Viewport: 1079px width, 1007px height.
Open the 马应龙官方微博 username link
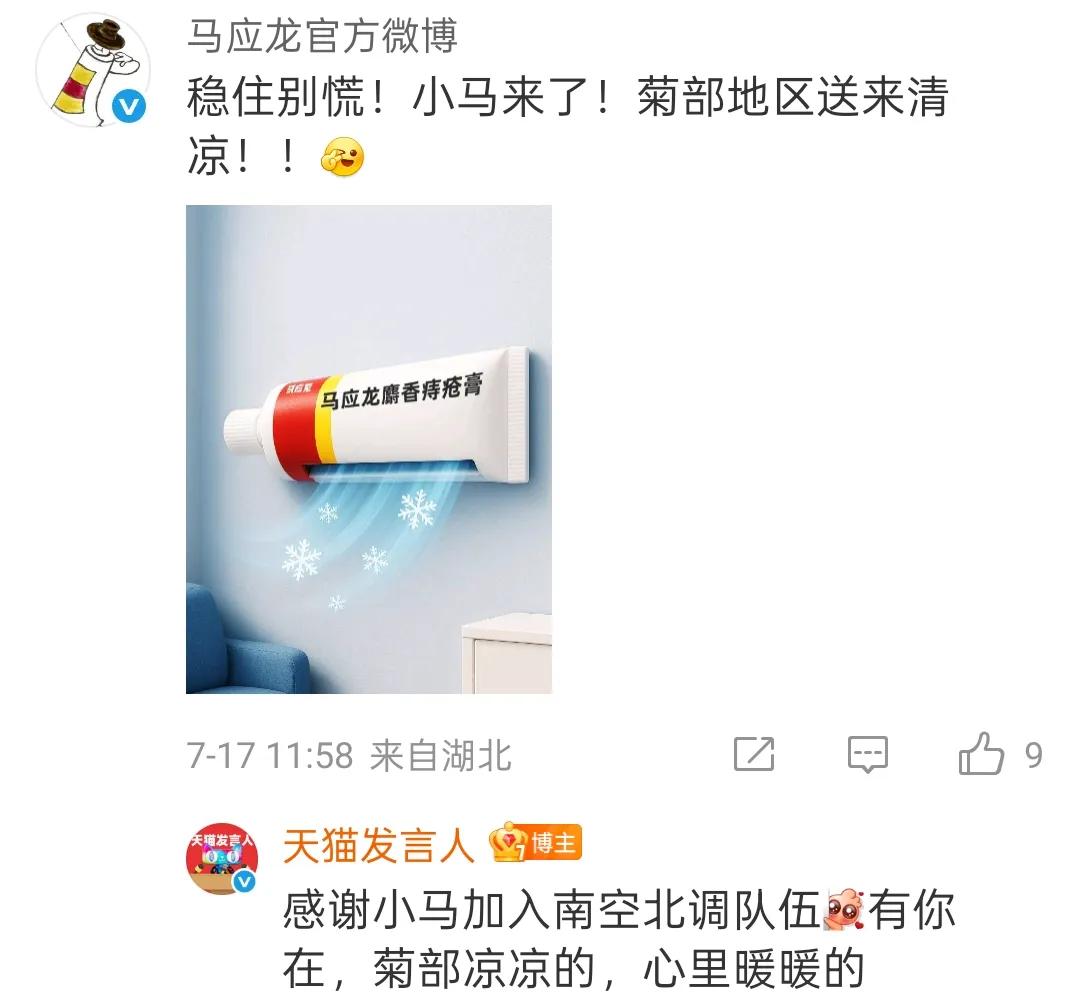(322, 38)
